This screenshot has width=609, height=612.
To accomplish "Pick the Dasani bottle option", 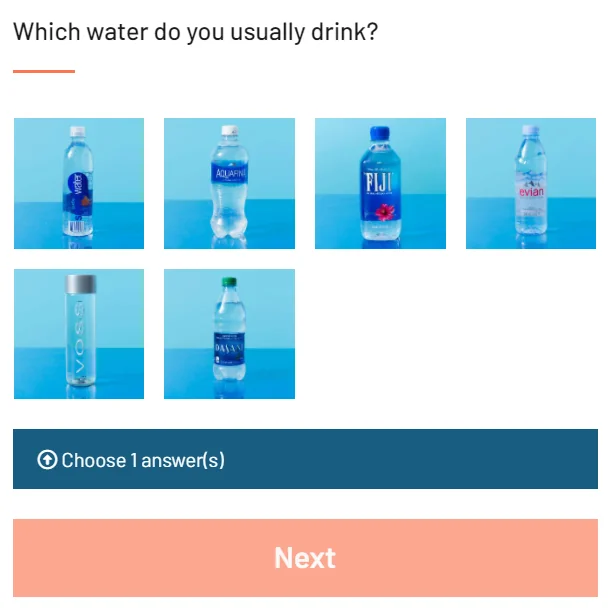I will pyautogui.click(x=230, y=334).
